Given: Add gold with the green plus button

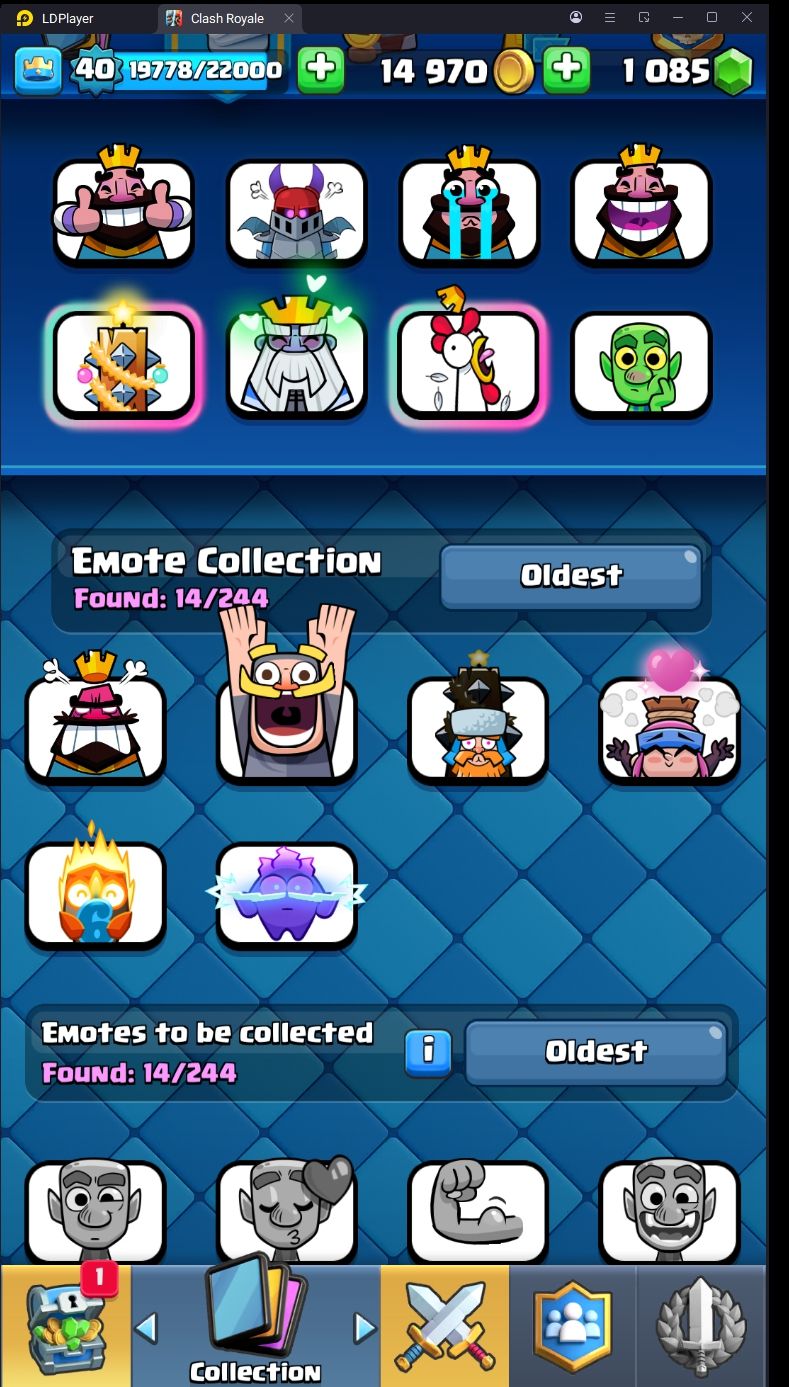Looking at the screenshot, I should click(566, 69).
